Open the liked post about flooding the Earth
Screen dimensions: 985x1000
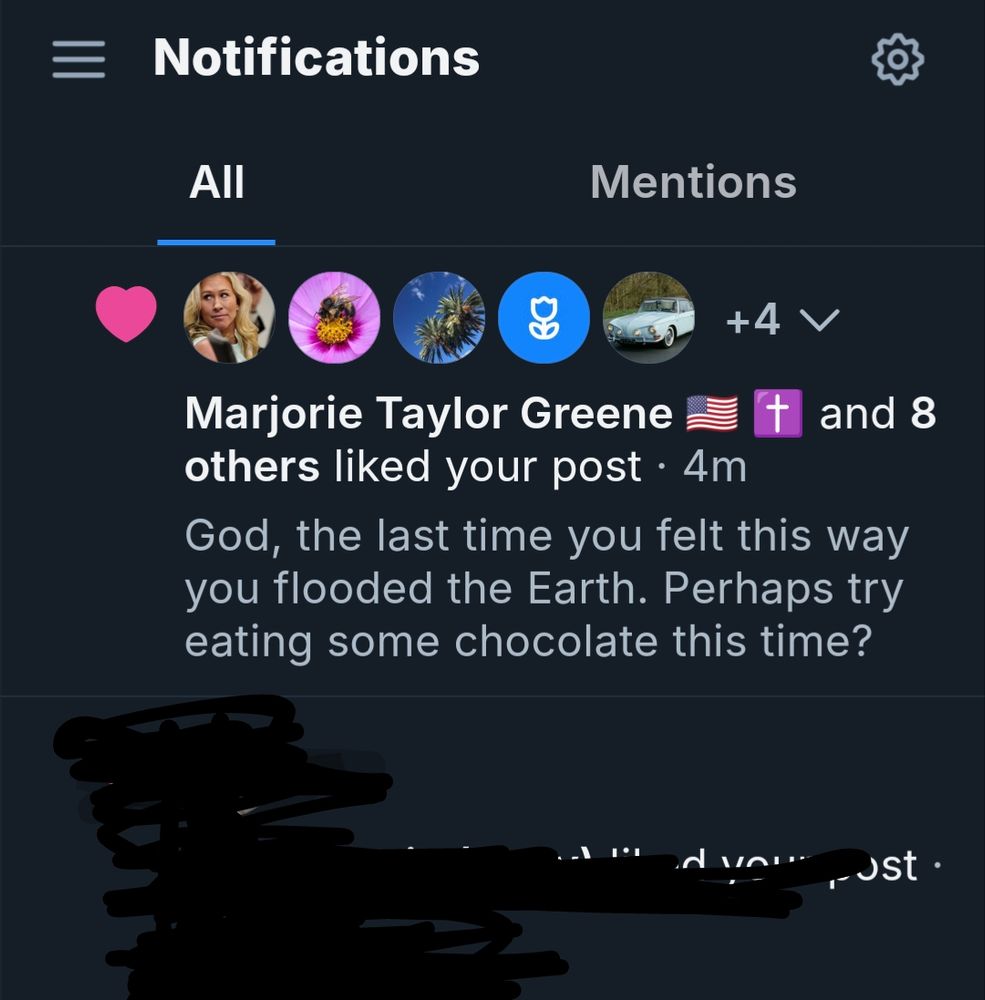coord(545,590)
